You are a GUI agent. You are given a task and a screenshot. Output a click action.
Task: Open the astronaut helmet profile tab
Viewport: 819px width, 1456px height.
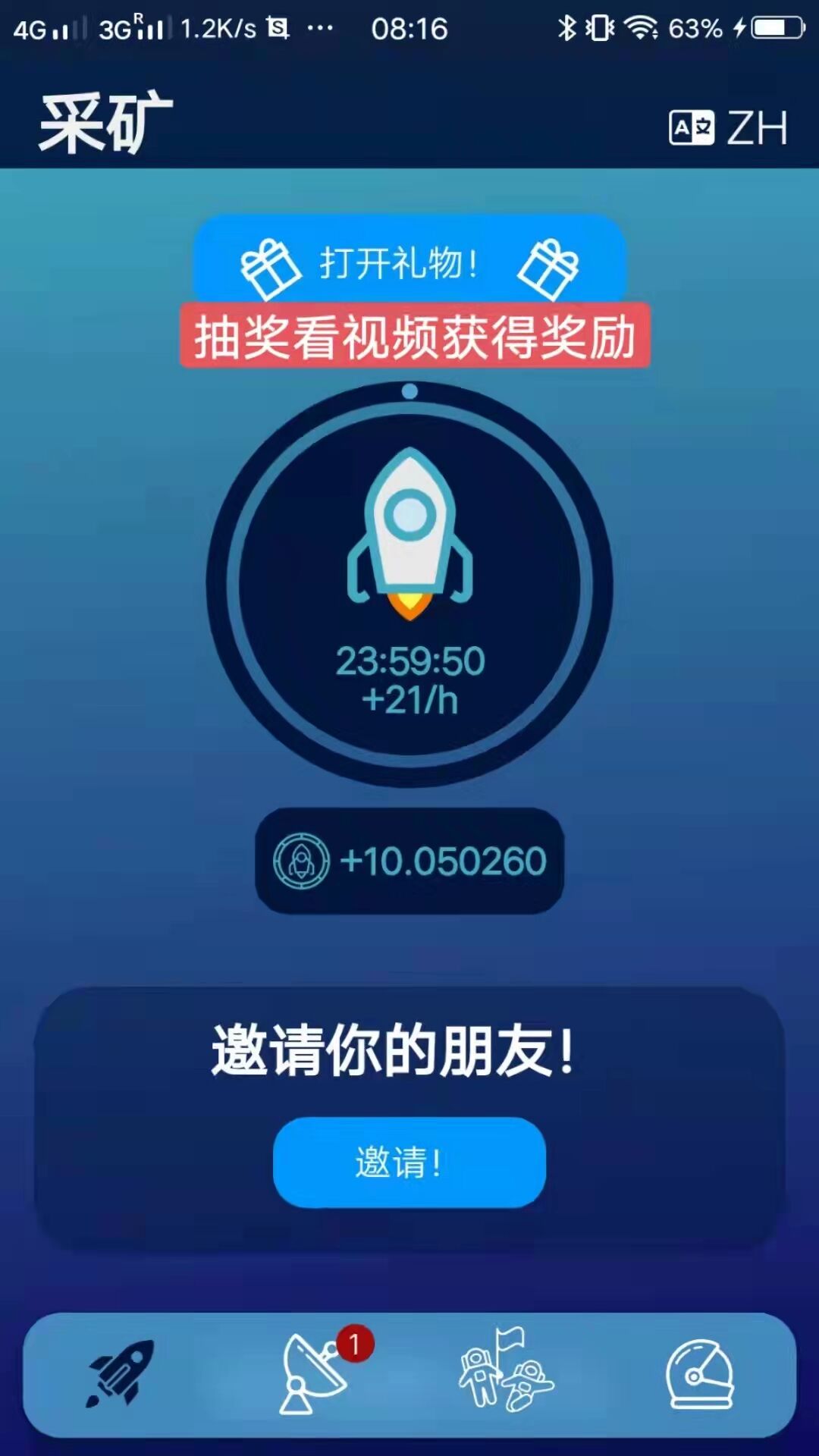[x=700, y=1373]
